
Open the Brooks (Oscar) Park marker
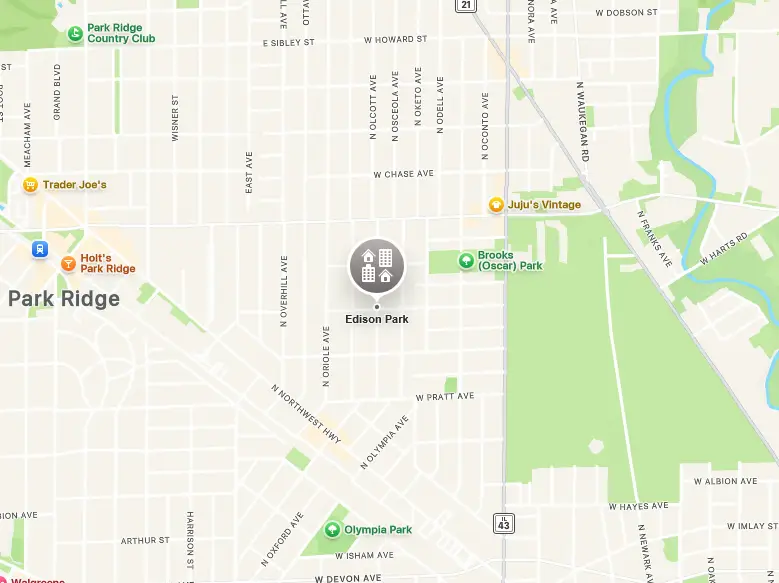pos(465,260)
